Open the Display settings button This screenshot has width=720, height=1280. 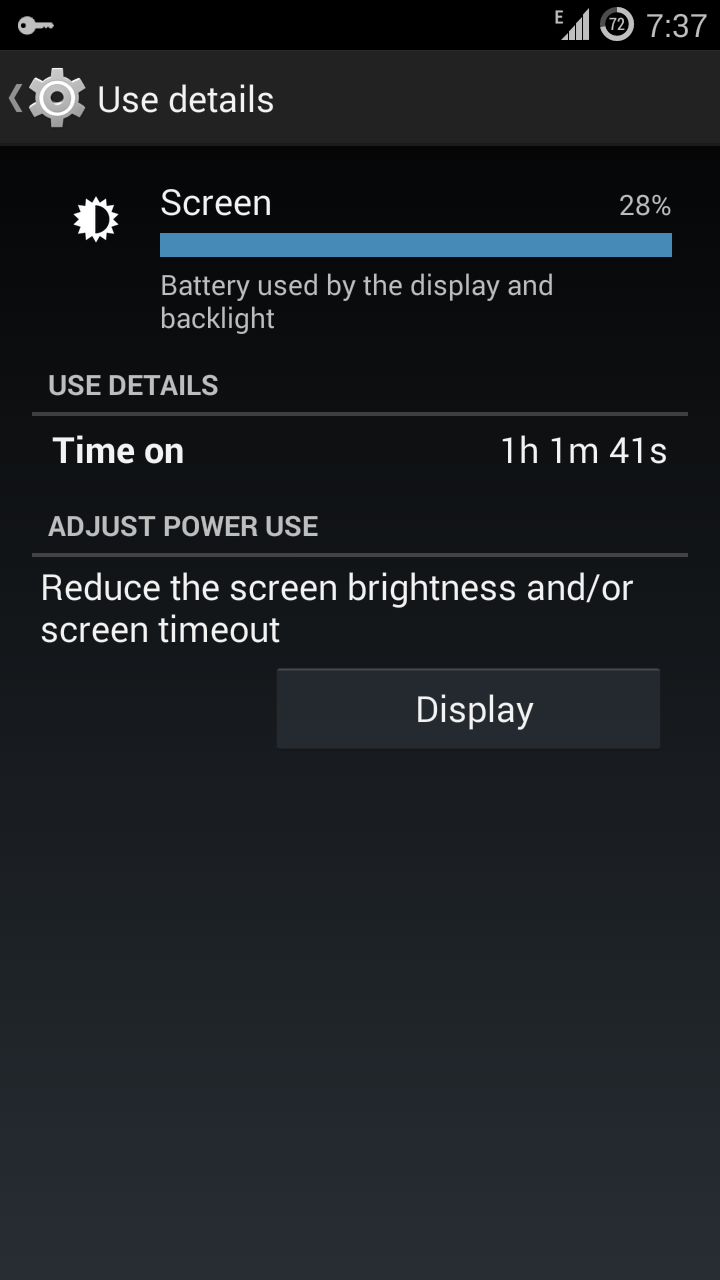coord(468,709)
